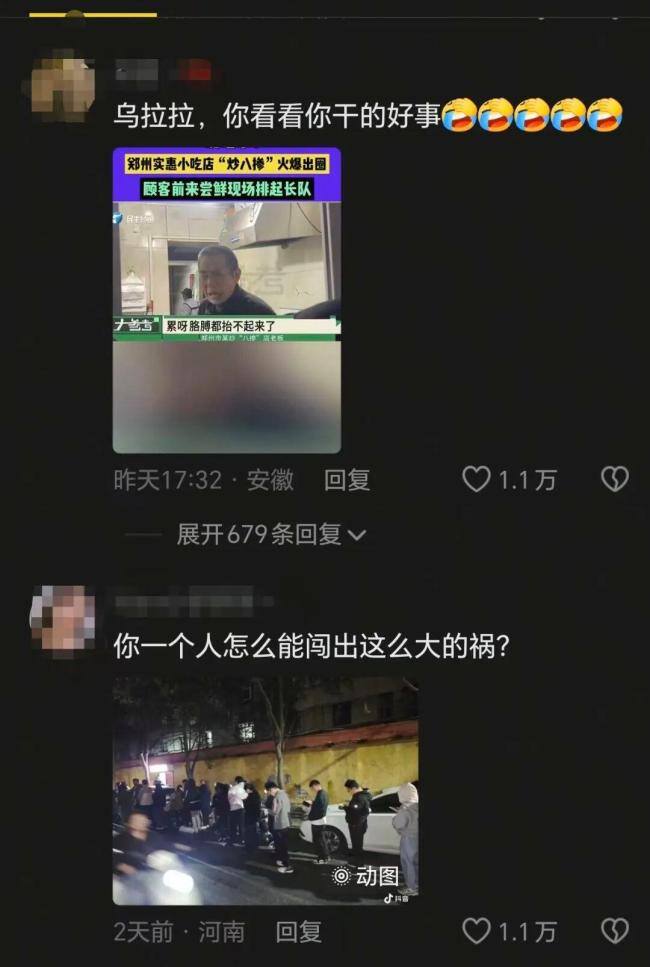Reply to the comment from 河南
This screenshot has height=967, width=650.
299,932
